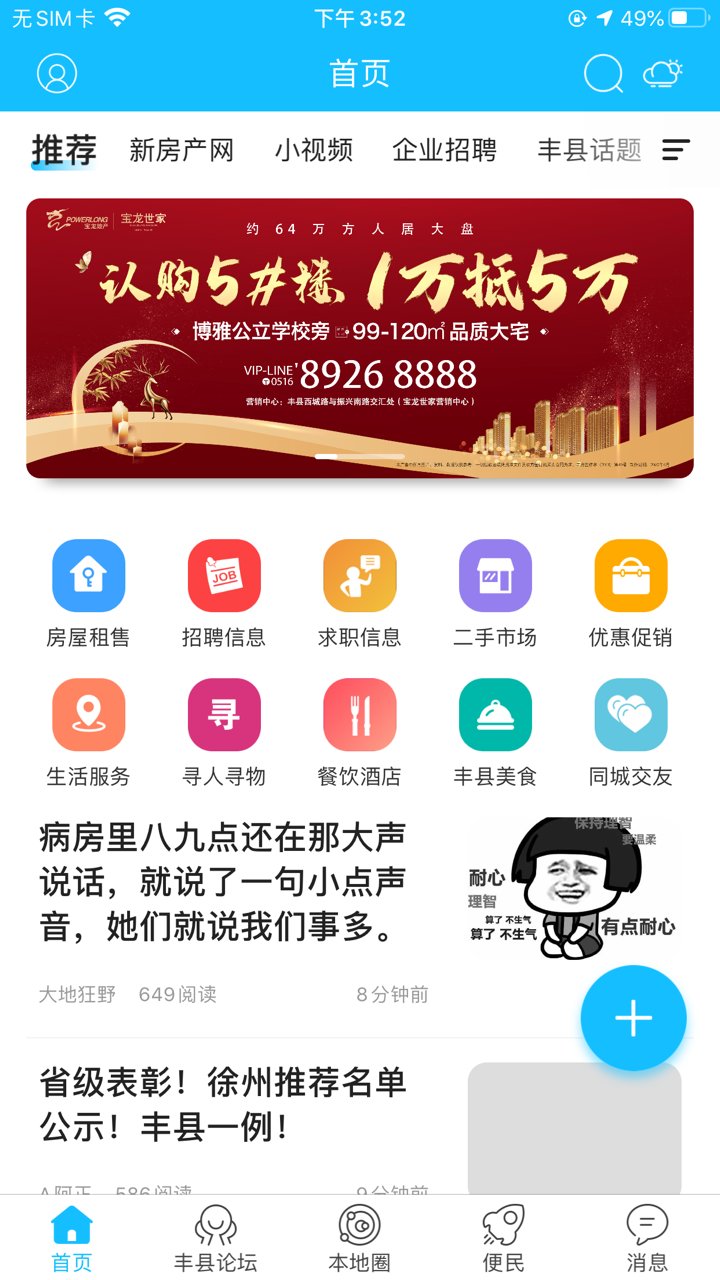Switch to the 小视频 tab

pyautogui.click(x=314, y=150)
